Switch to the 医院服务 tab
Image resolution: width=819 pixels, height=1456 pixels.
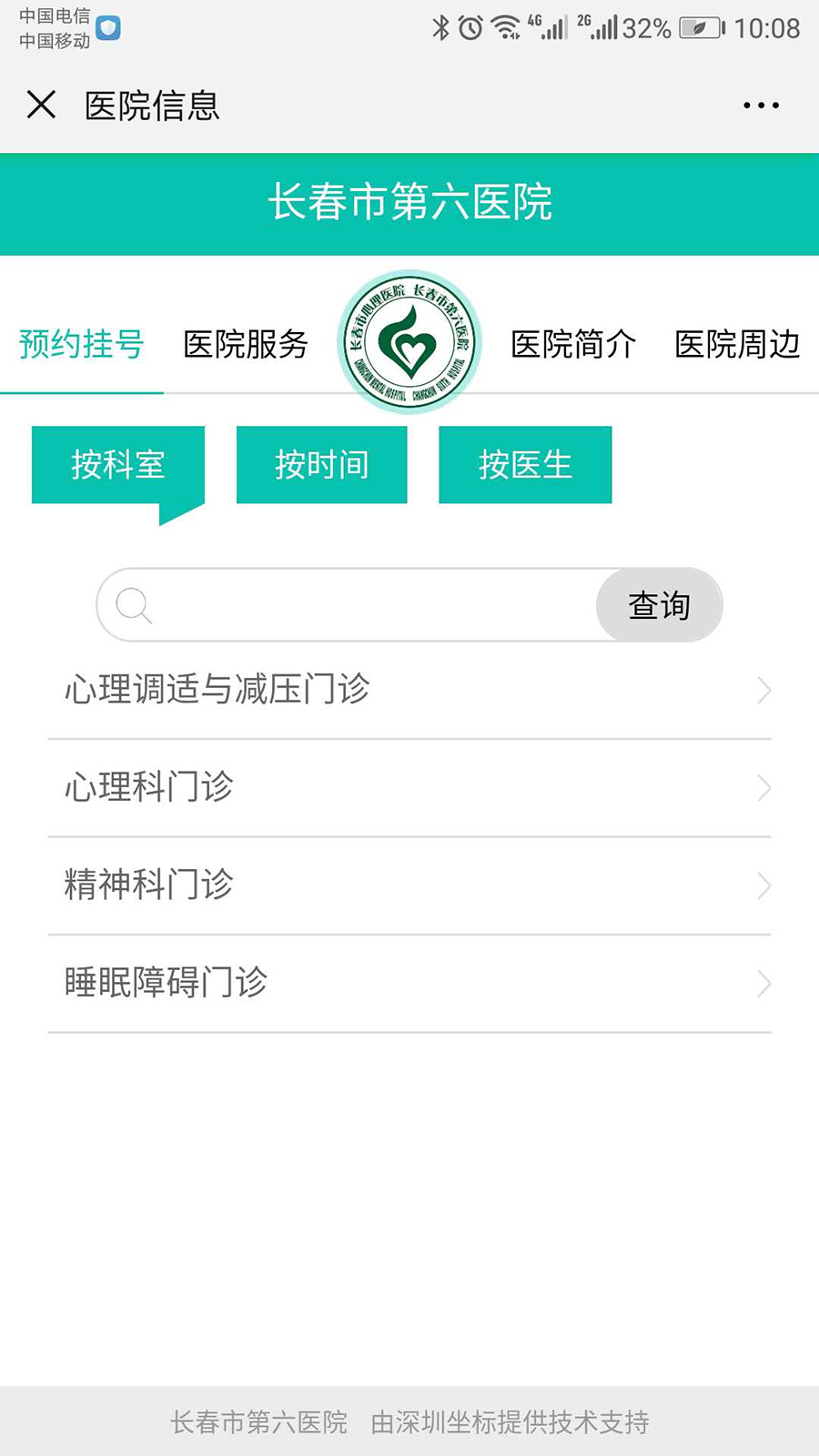tap(246, 344)
